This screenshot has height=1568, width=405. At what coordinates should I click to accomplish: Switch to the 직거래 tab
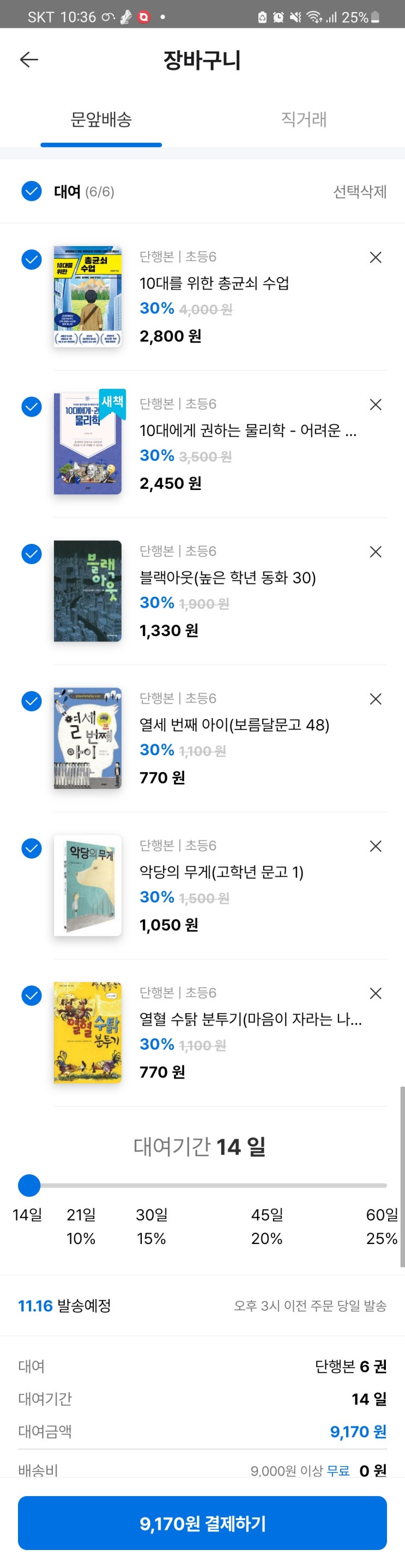pos(303,119)
